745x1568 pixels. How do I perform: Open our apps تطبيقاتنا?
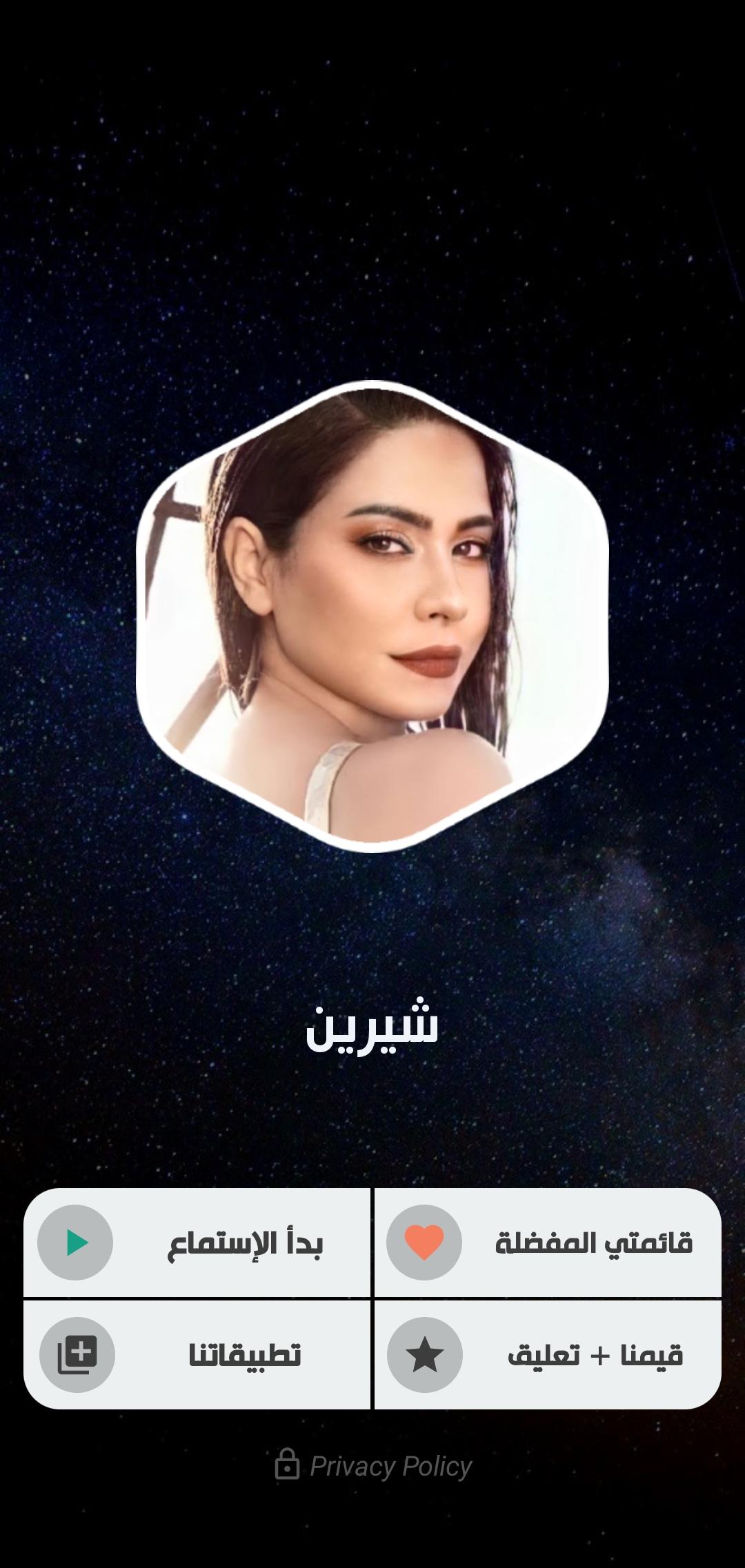tap(197, 1355)
